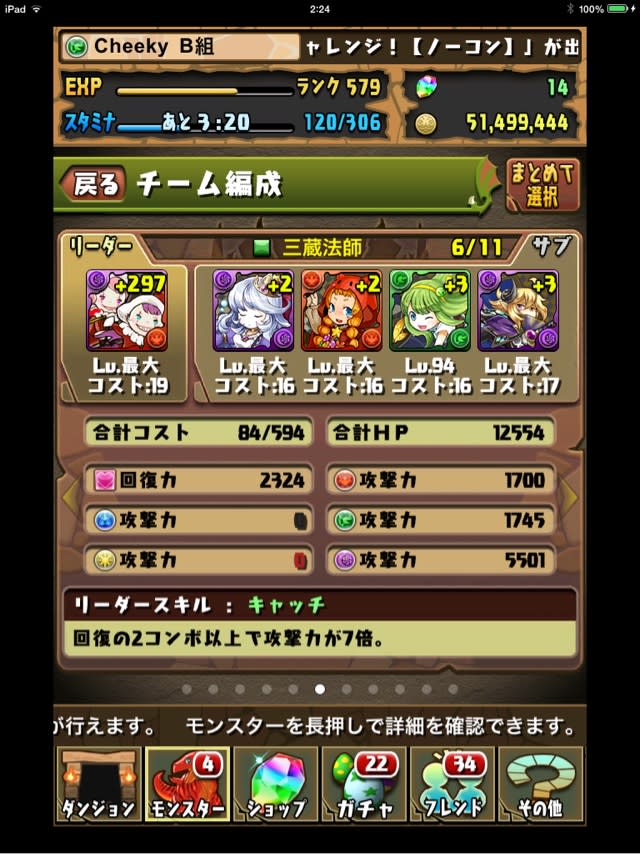Viewport: 640px width, 854px height.
Task: Tap the 戻る back button
Action: 93,184
